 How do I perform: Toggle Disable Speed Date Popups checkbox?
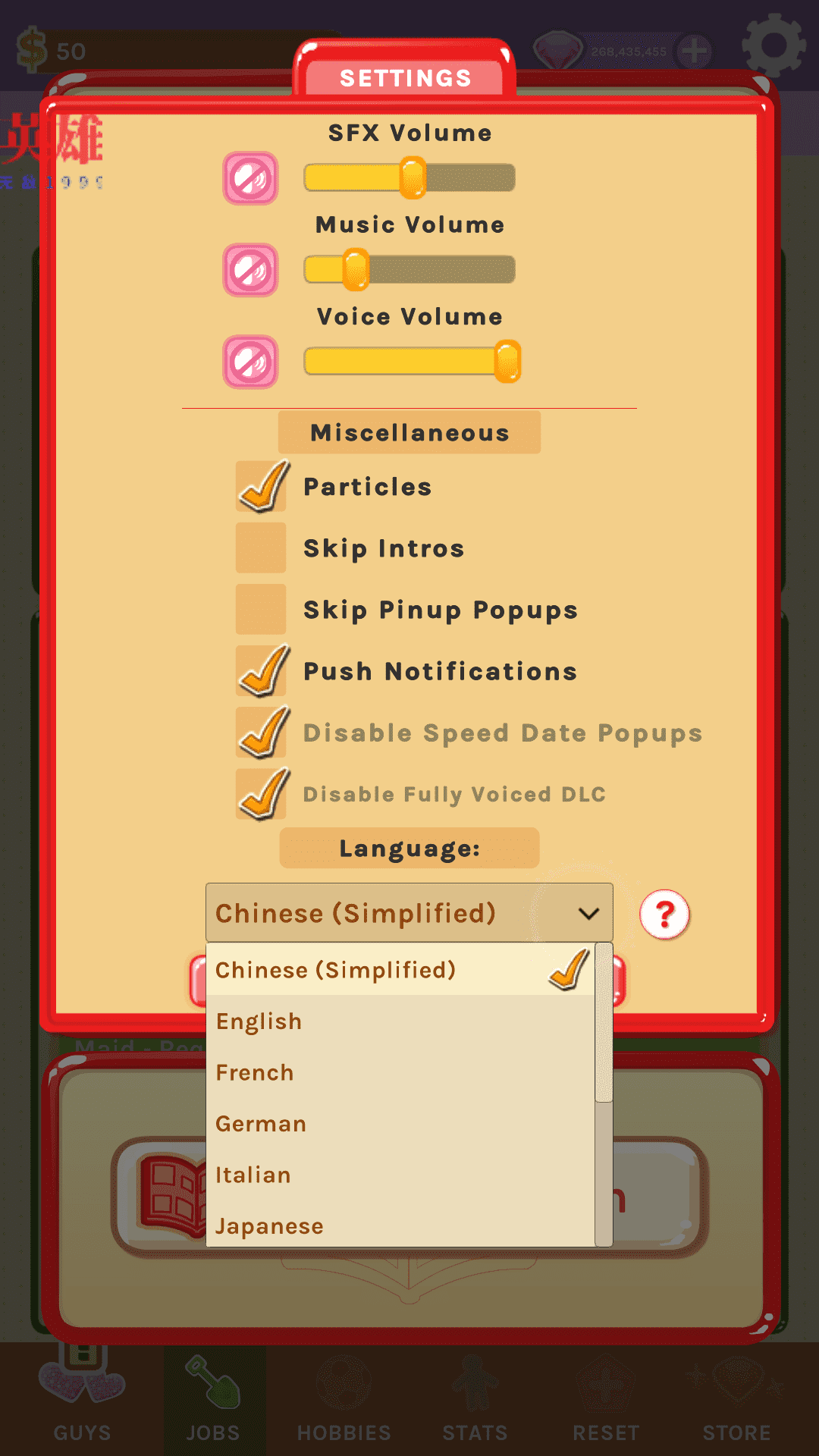(x=261, y=733)
